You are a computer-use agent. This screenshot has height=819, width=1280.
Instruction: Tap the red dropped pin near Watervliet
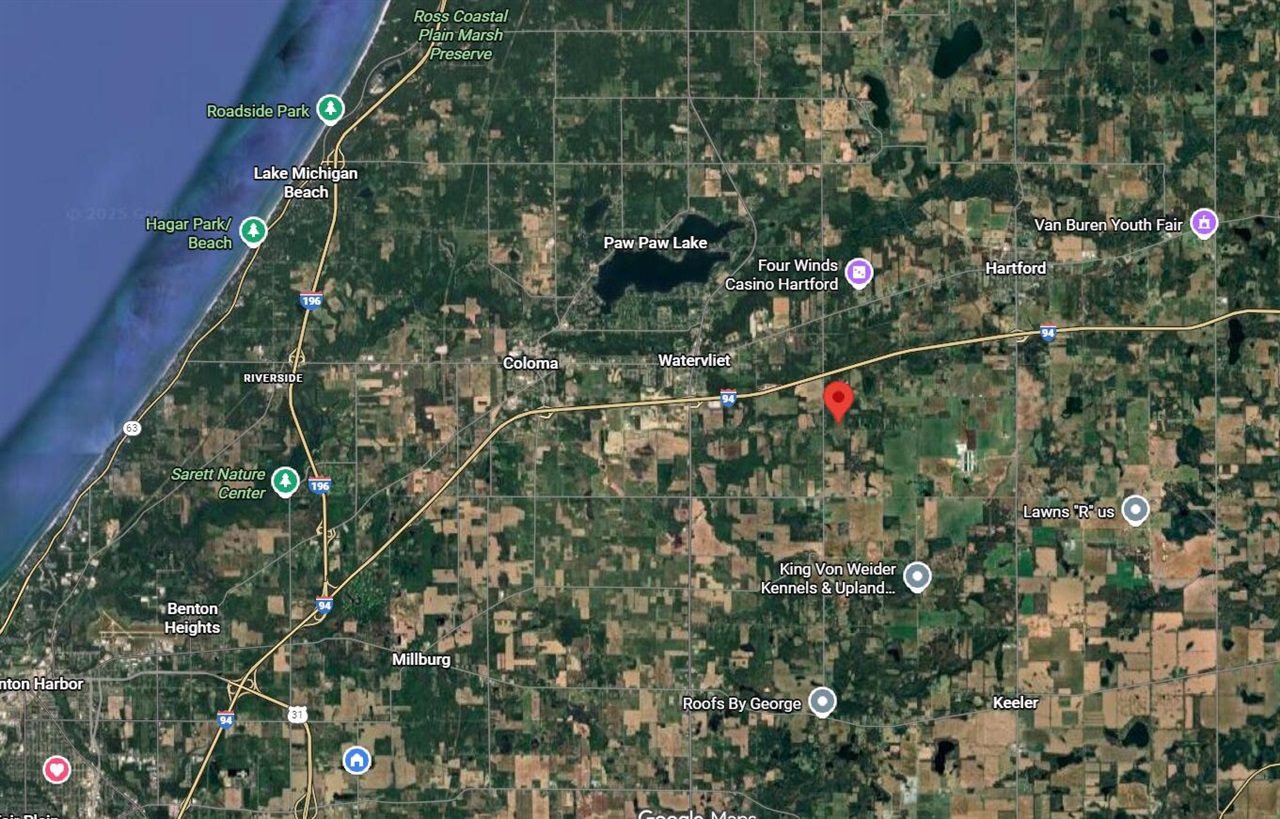838,399
